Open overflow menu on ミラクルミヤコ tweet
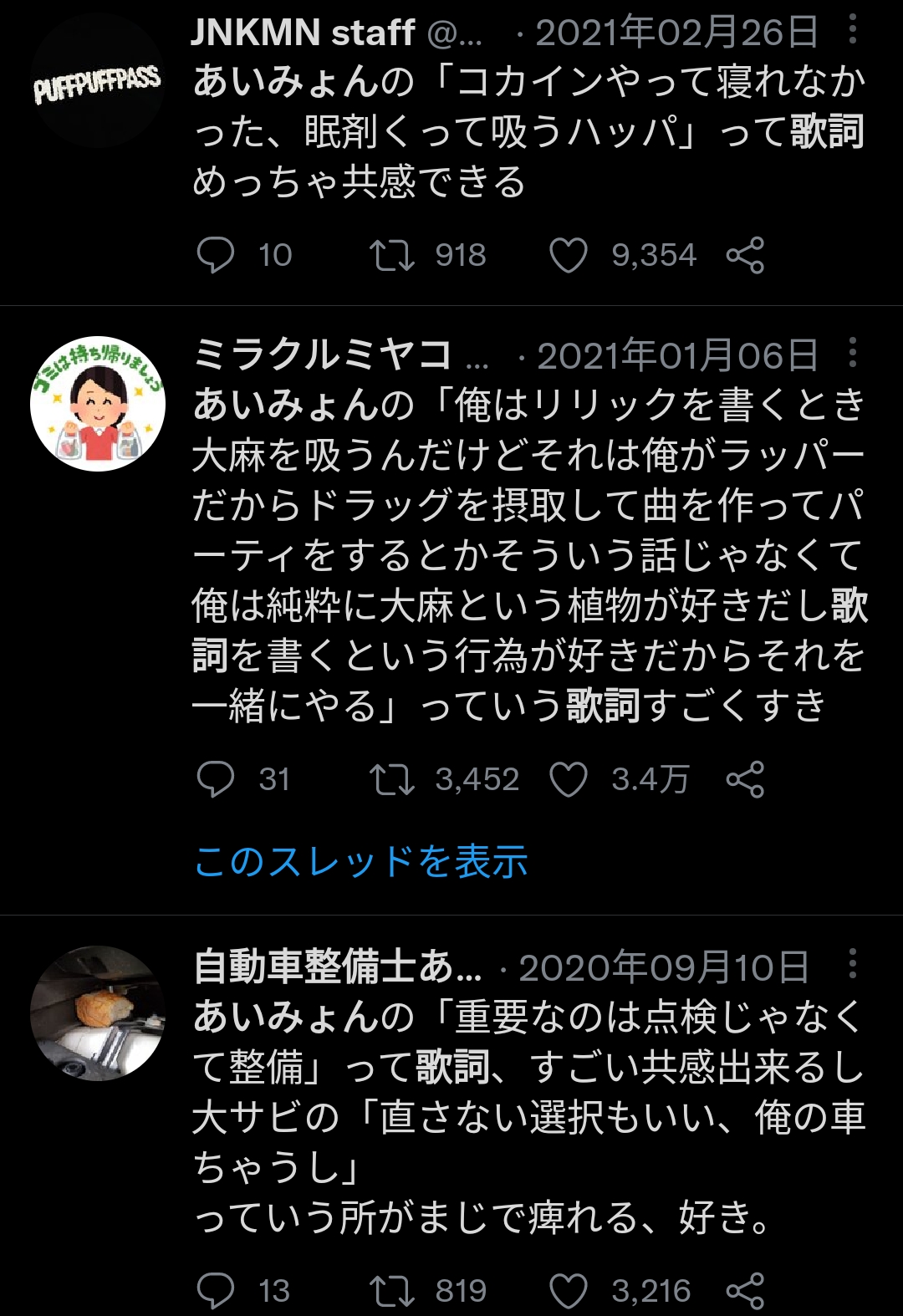 [852, 353]
